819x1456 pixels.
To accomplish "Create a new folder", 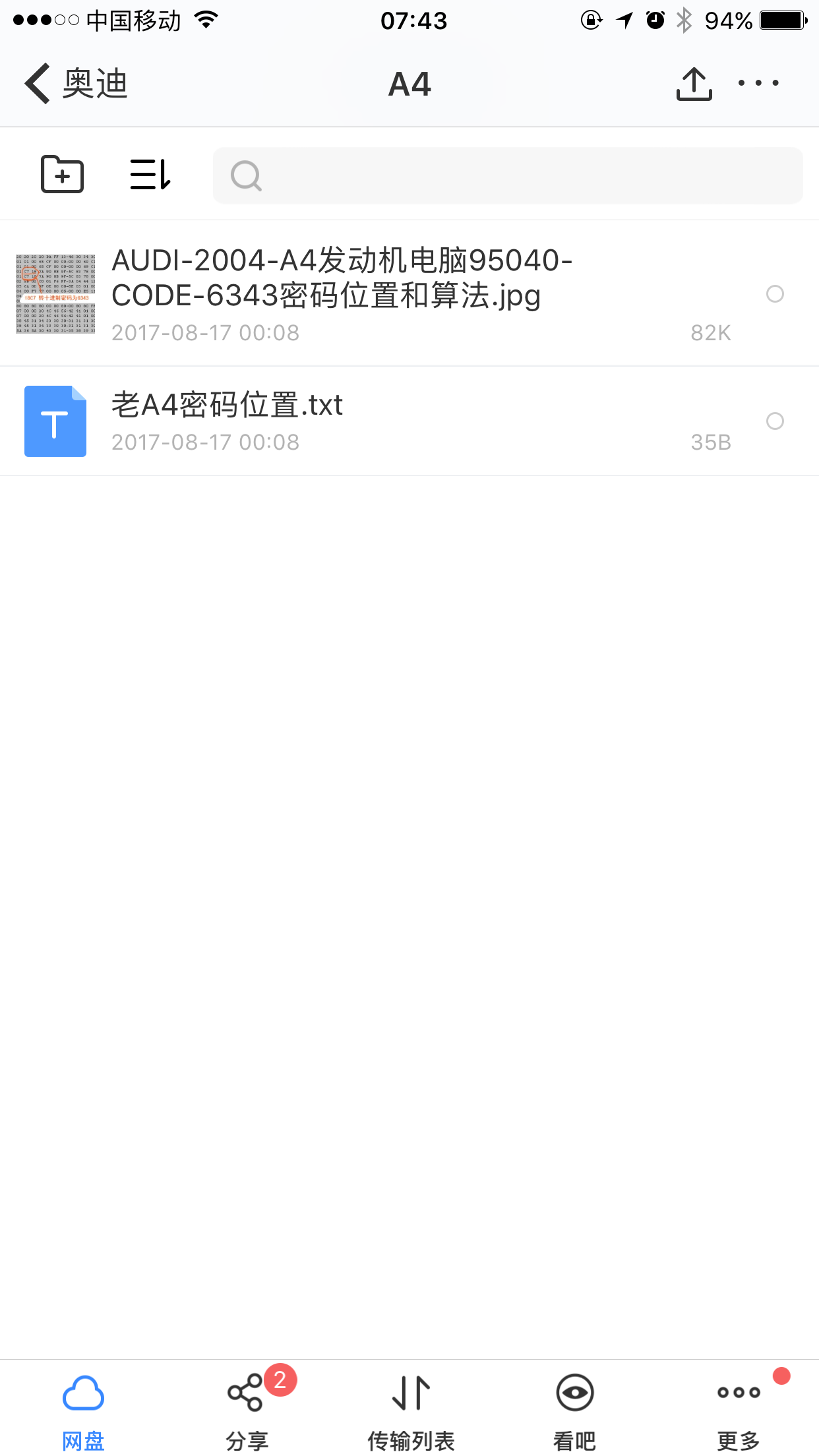I will [x=62, y=175].
